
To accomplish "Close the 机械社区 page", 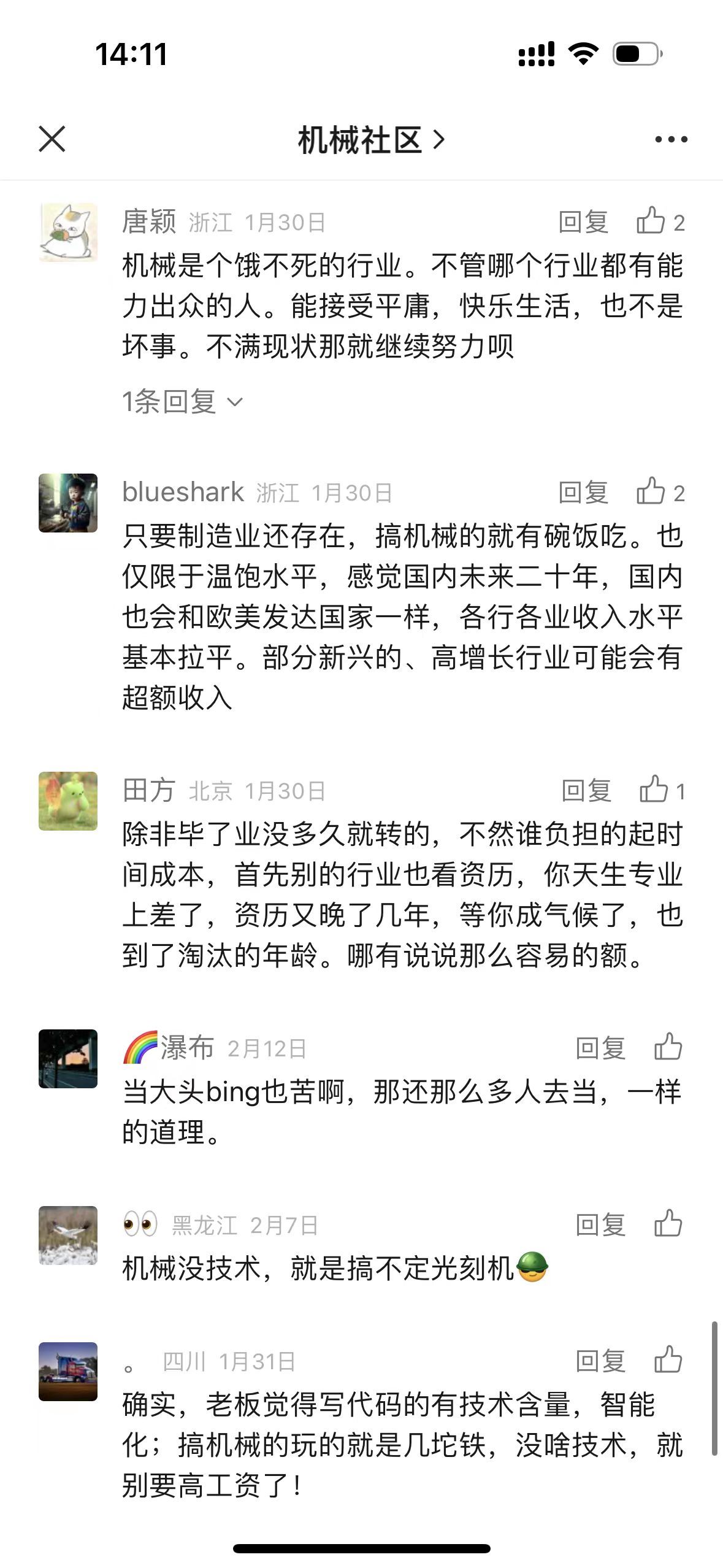I will click(52, 139).
